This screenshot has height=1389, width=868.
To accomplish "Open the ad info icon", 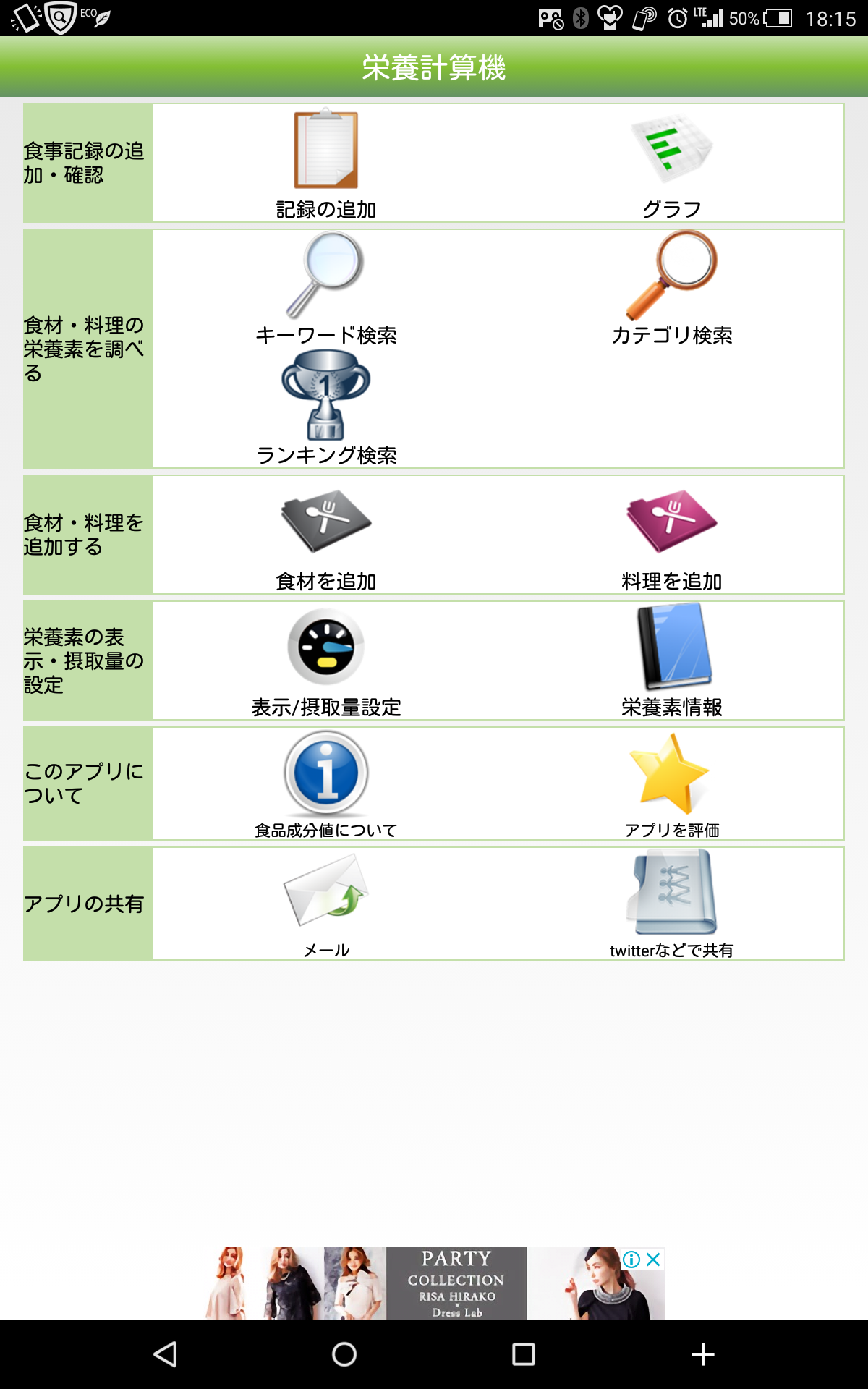I will tap(631, 1260).
